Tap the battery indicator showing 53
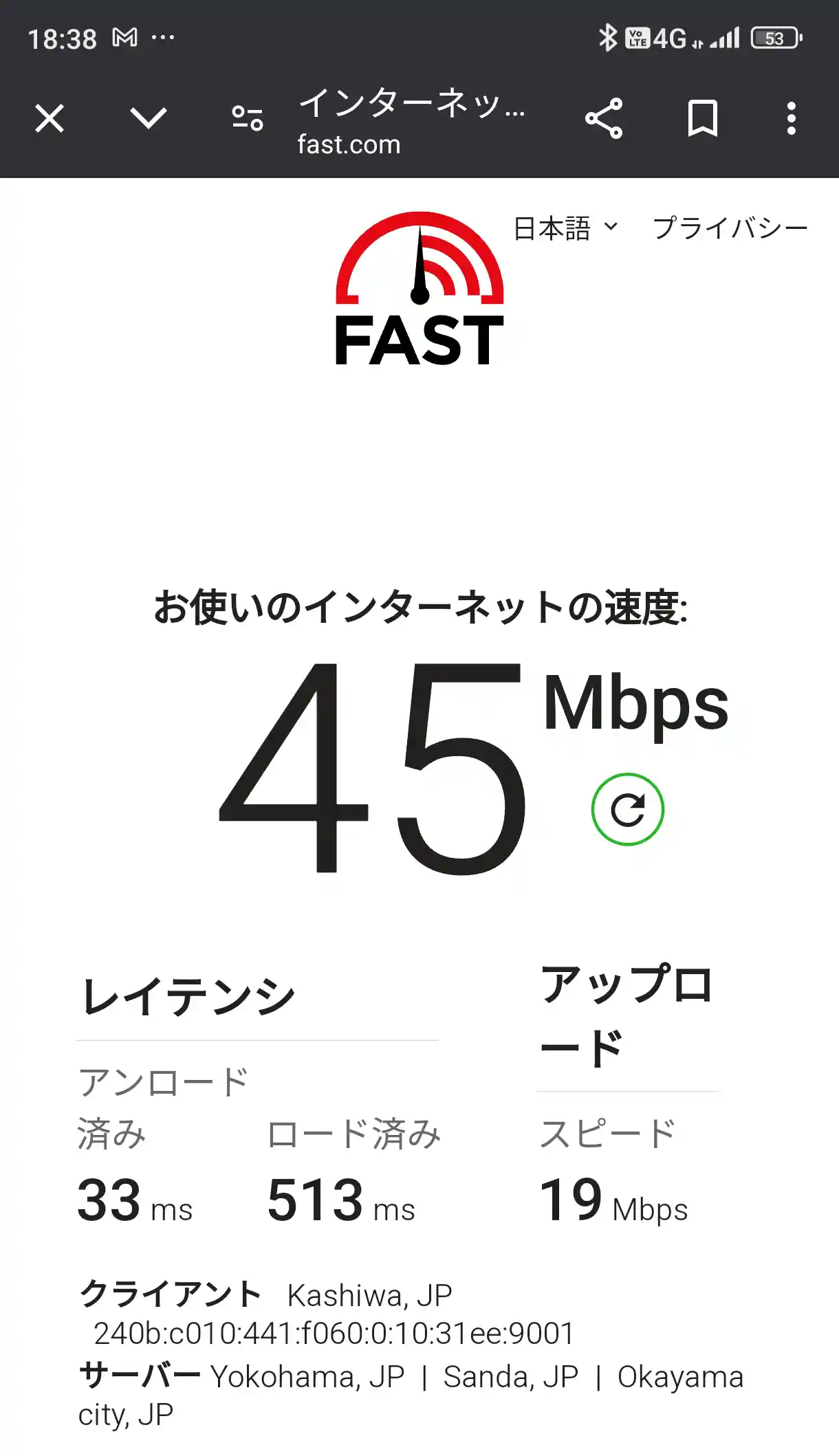Screen dimensions: 839x1456 775,38
